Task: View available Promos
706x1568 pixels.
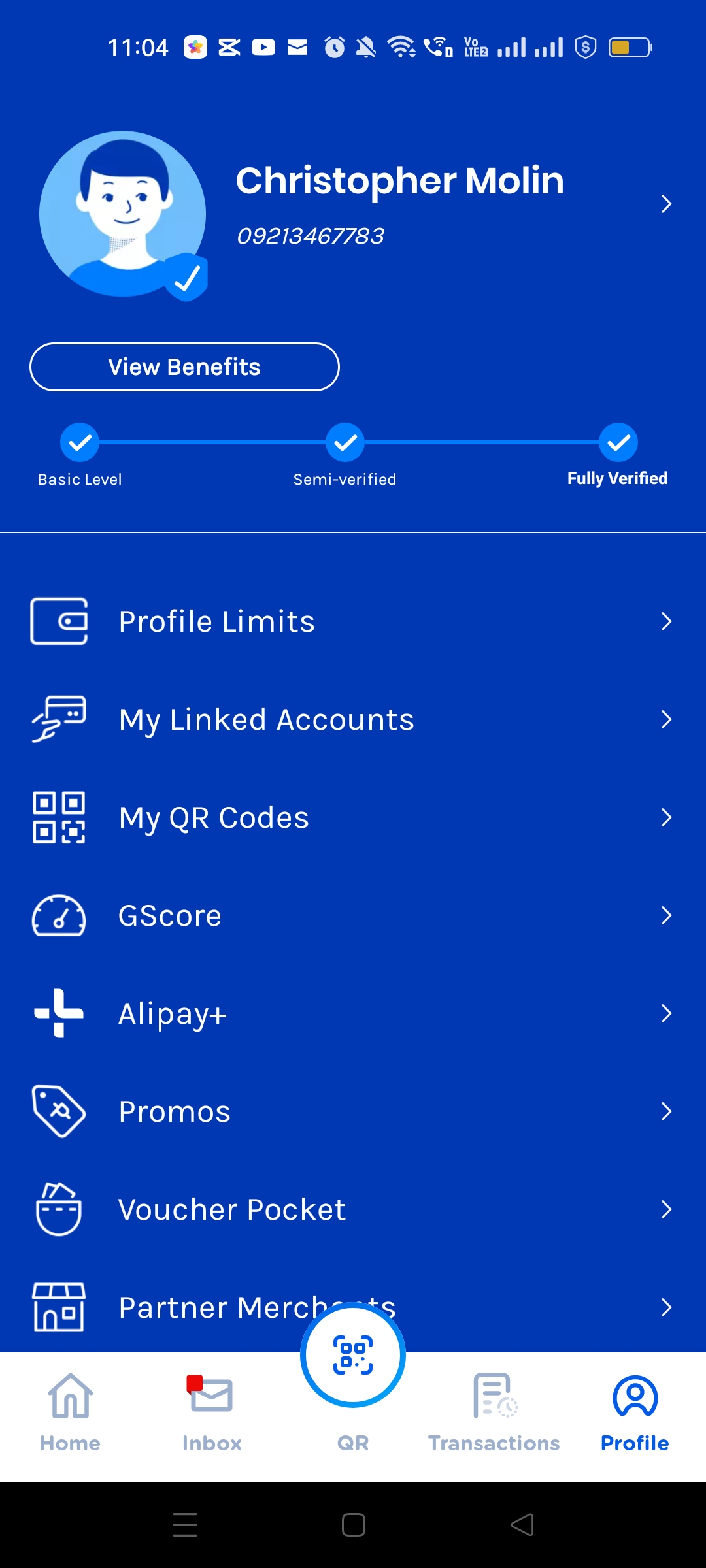Action: click(353, 1111)
